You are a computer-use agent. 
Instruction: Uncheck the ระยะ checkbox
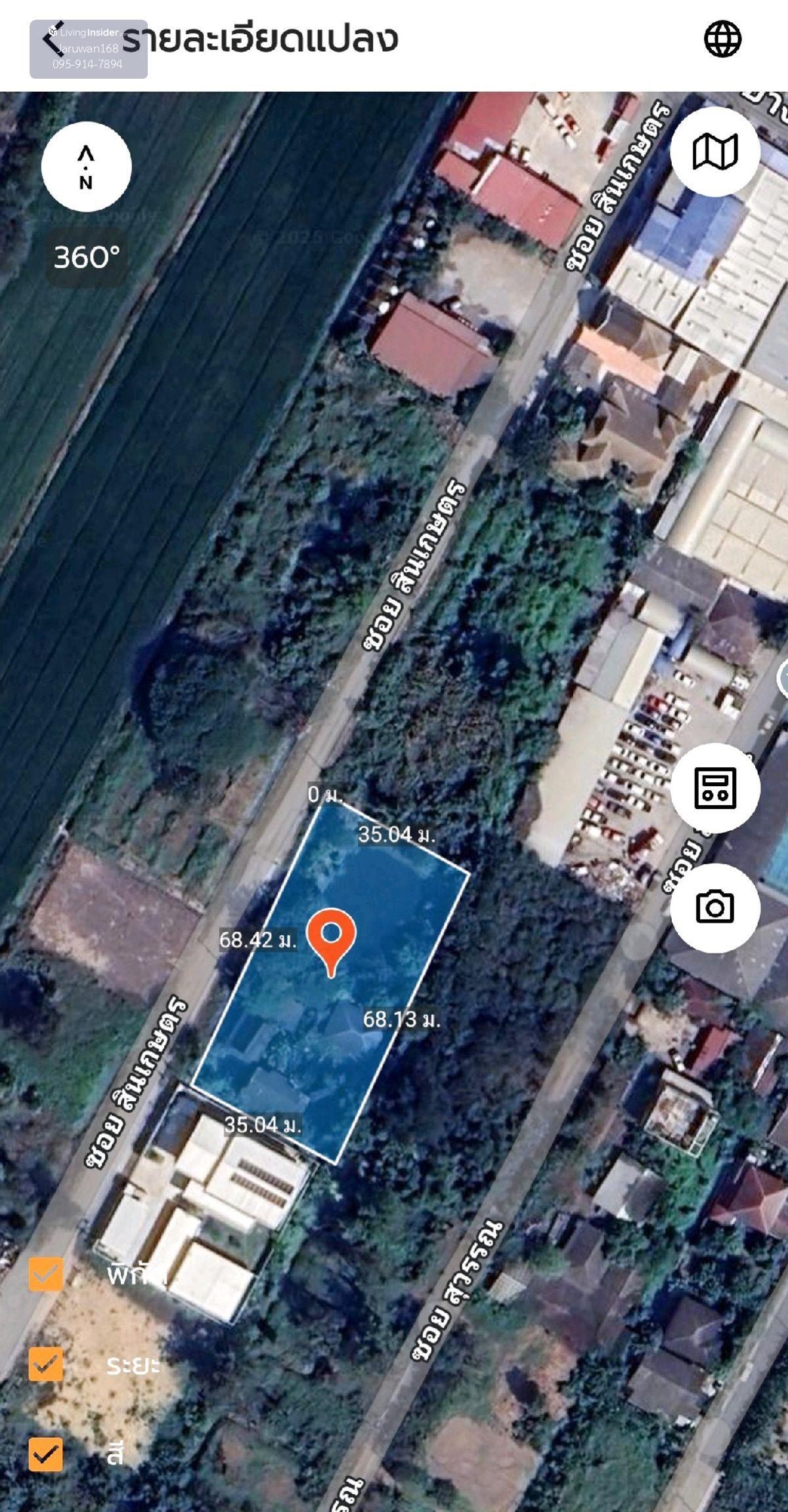46,1365
